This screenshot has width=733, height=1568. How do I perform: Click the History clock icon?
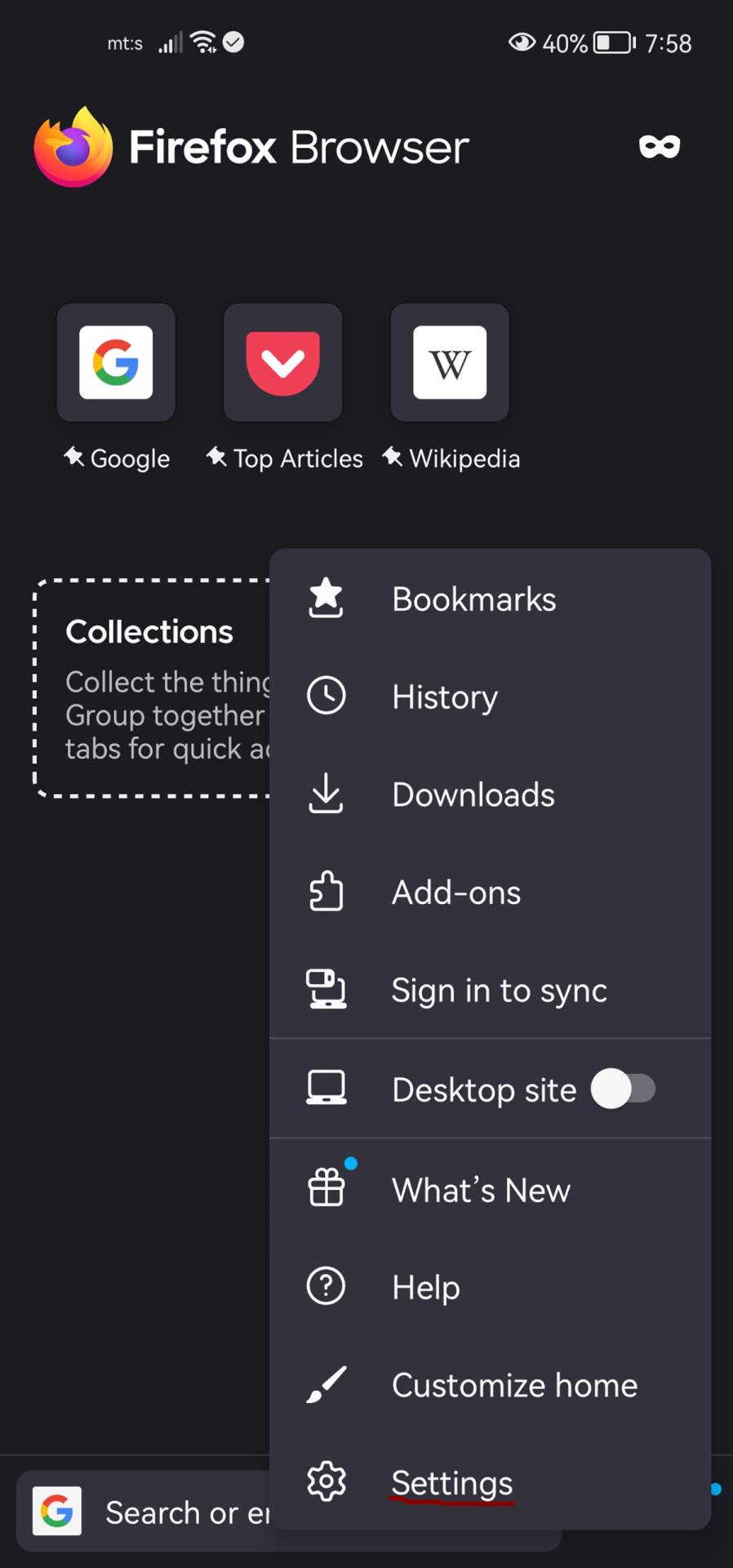coord(326,696)
